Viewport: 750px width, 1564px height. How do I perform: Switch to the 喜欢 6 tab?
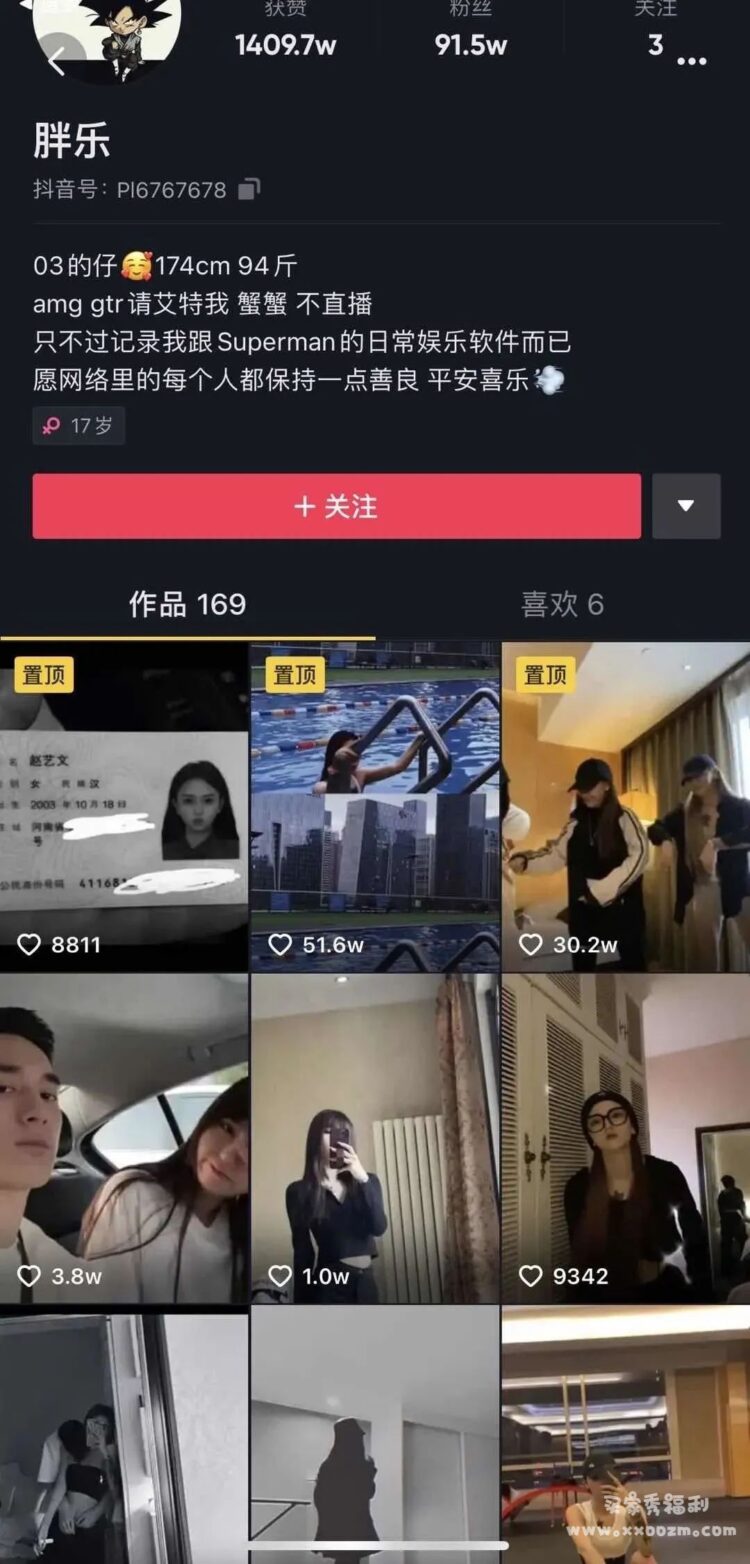[562, 604]
